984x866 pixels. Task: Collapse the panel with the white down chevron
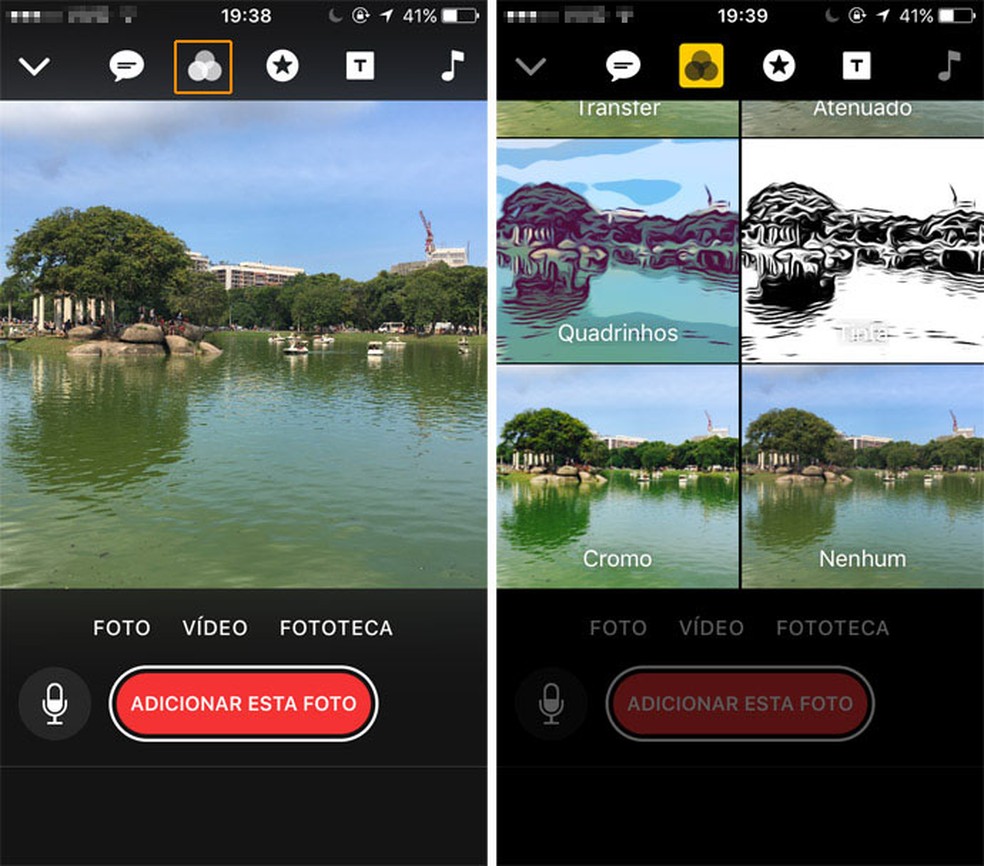tap(35, 67)
